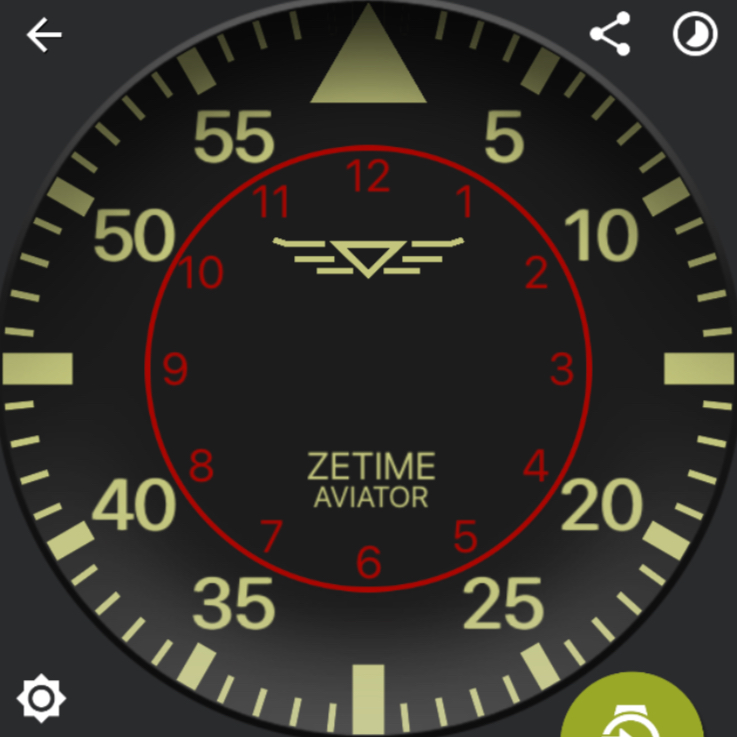Go back using the arrow icon
This screenshot has width=737, height=737.
click(x=44, y=36)
